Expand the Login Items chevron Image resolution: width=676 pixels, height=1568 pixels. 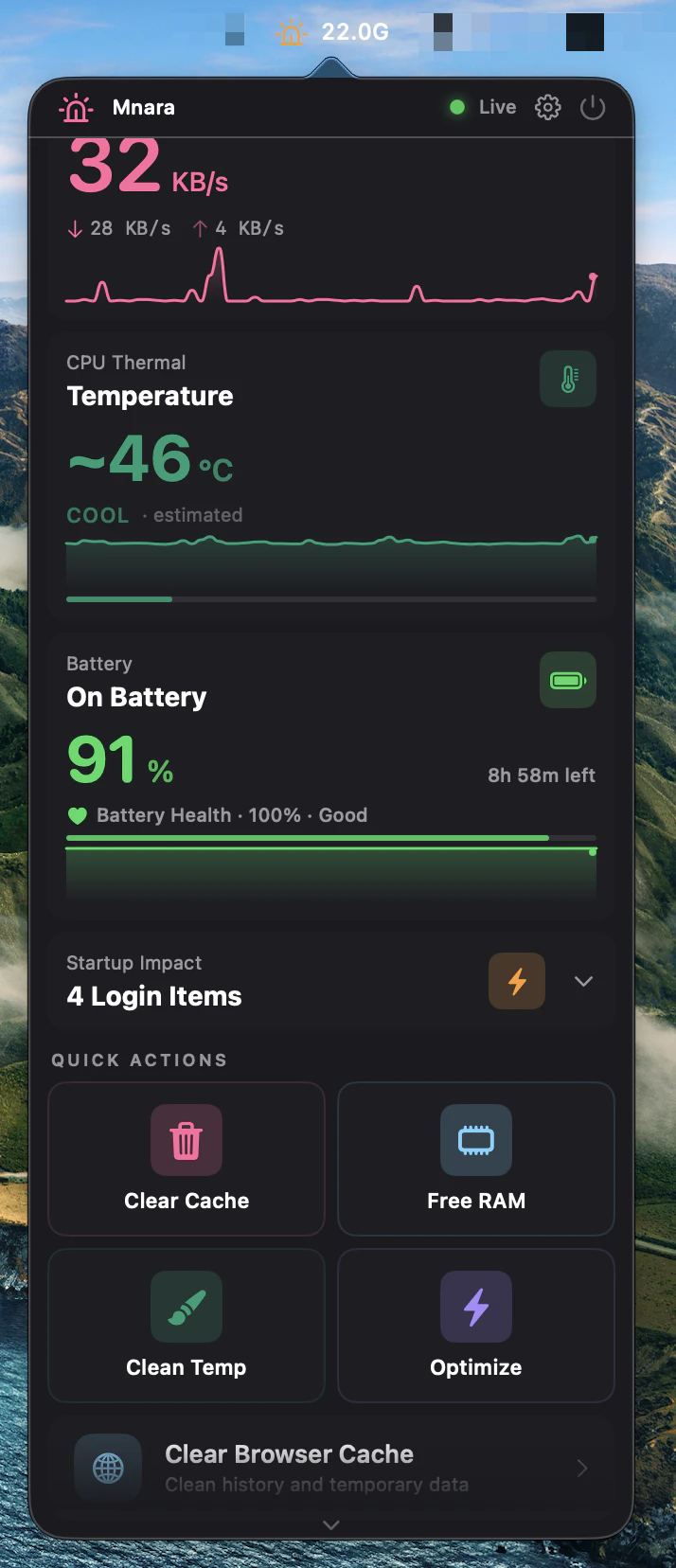[x=584, y=981]
